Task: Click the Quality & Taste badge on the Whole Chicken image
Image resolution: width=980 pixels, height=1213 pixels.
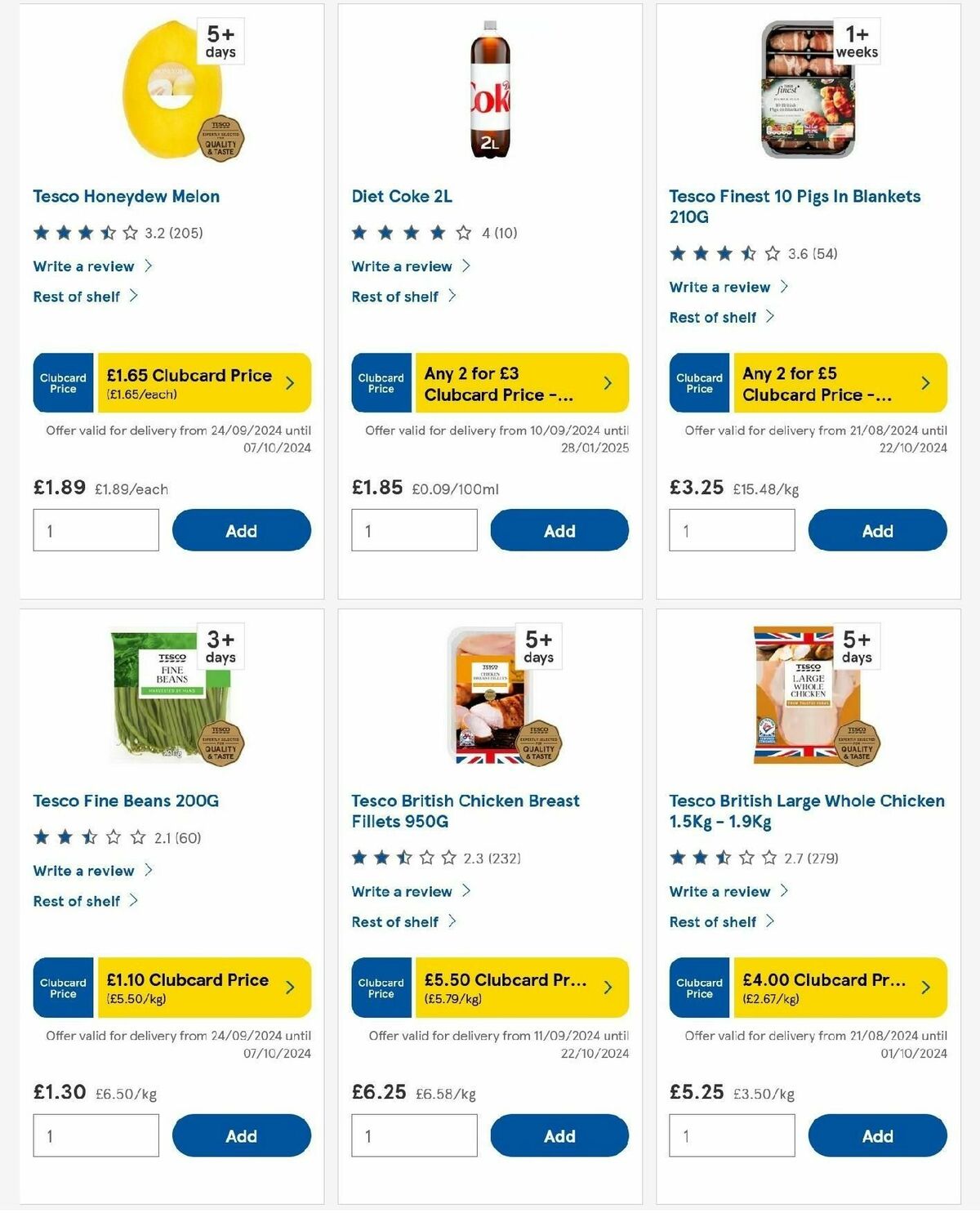Action: [x=856, y=743]
